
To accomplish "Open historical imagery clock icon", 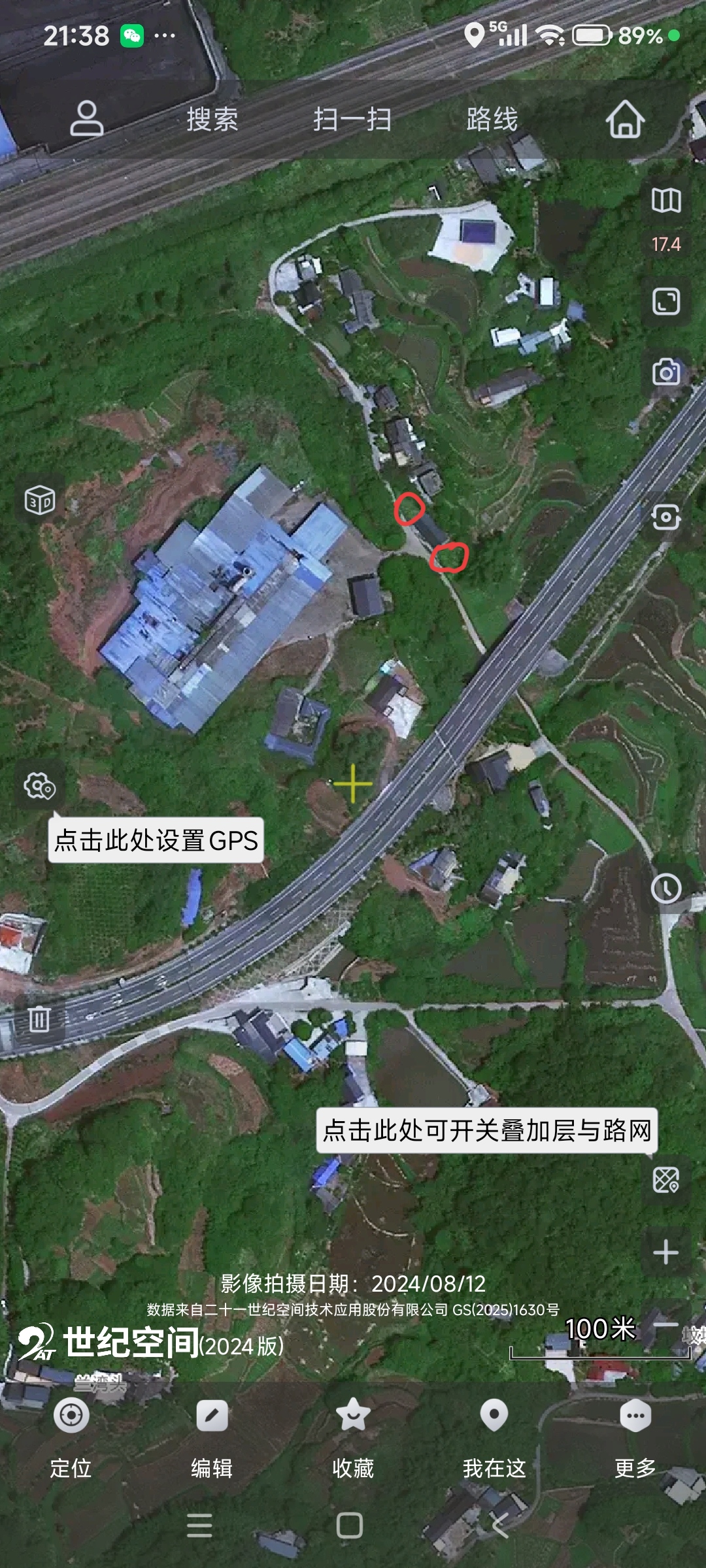I will coord(666,889).
